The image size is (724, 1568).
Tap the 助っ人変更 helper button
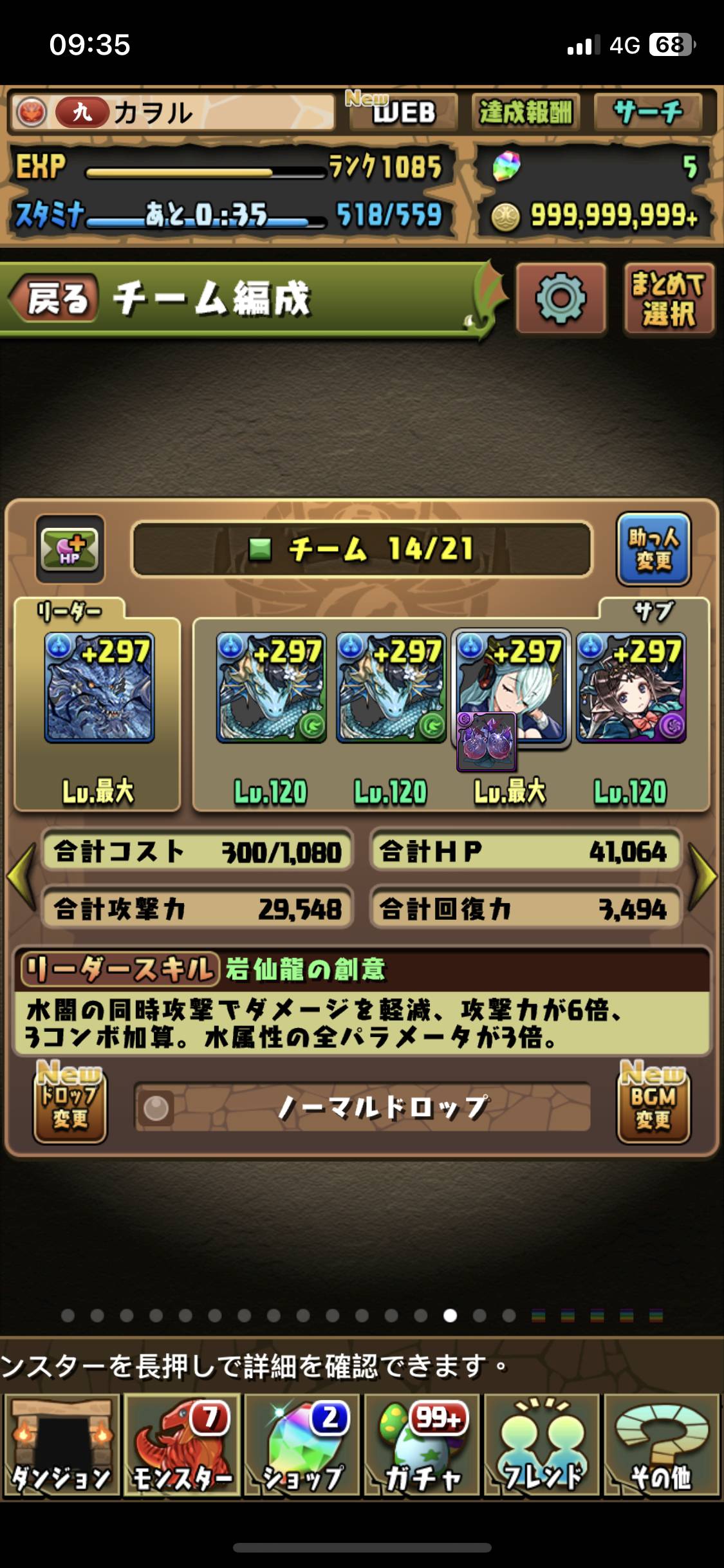653,549
